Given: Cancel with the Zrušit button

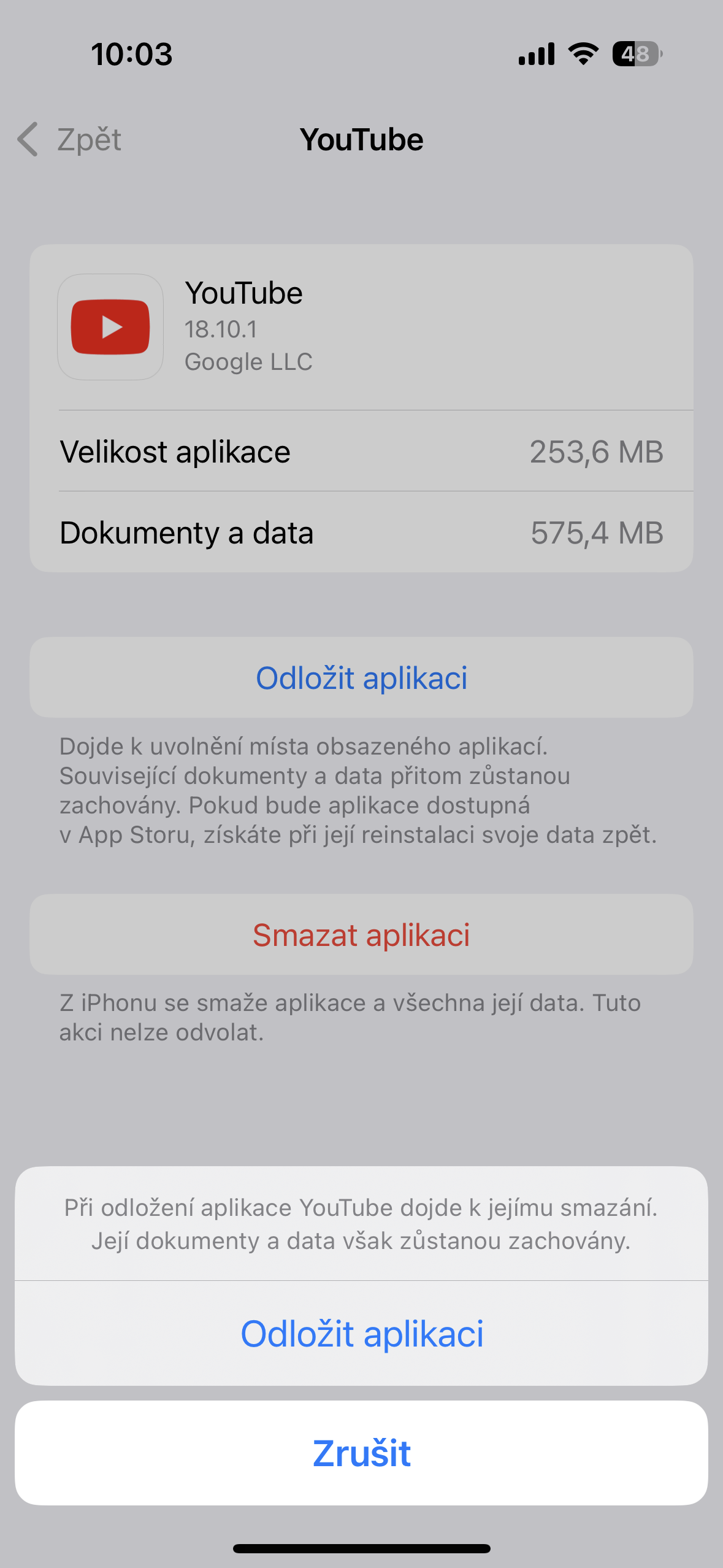Looking at the screenshot, I should (361, 1453).
